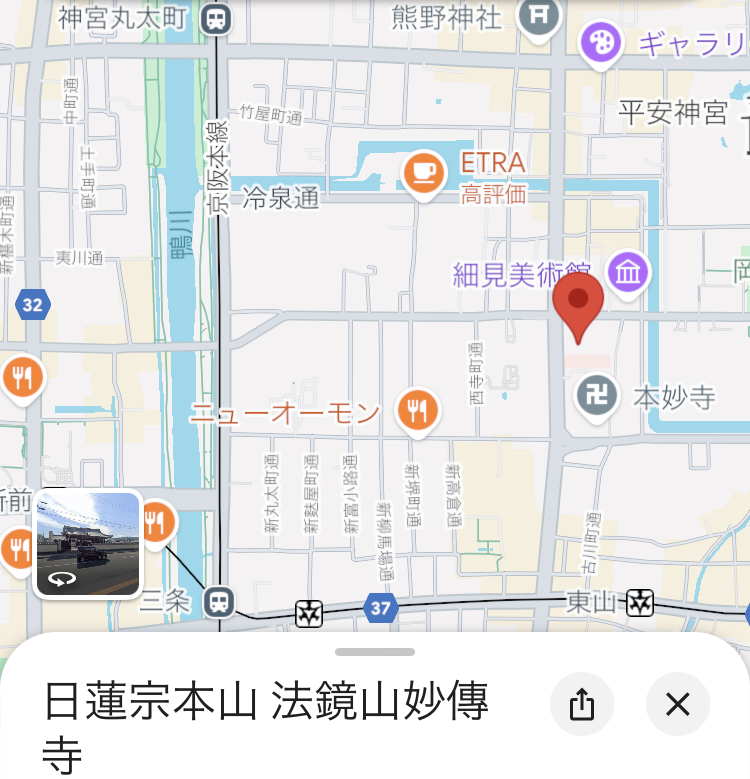
Task: Select the 東山 subway station icon
Action: coord(640,602)
